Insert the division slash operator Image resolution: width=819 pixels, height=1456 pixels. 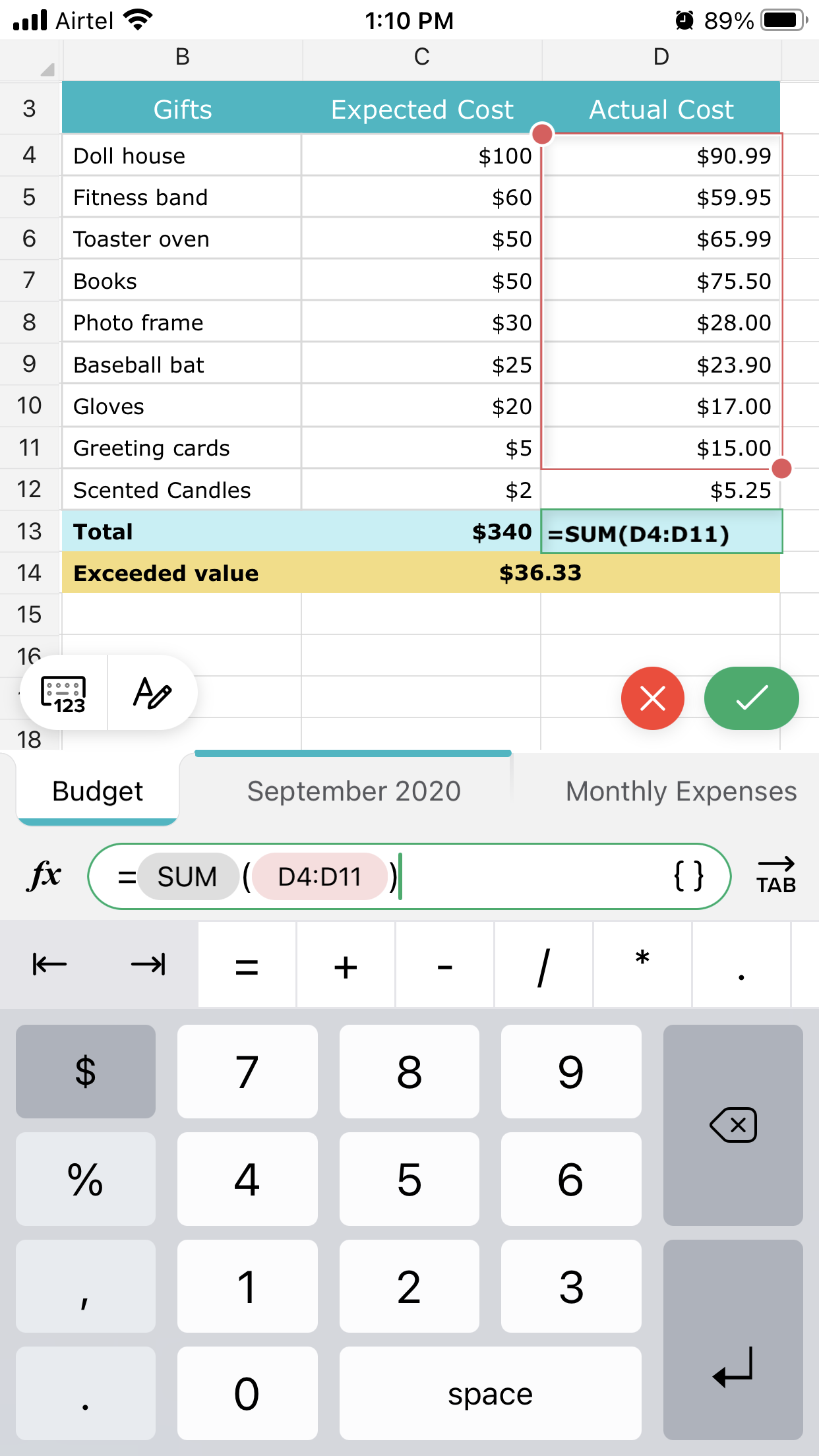pyautogui.click(x=543, y=967)
